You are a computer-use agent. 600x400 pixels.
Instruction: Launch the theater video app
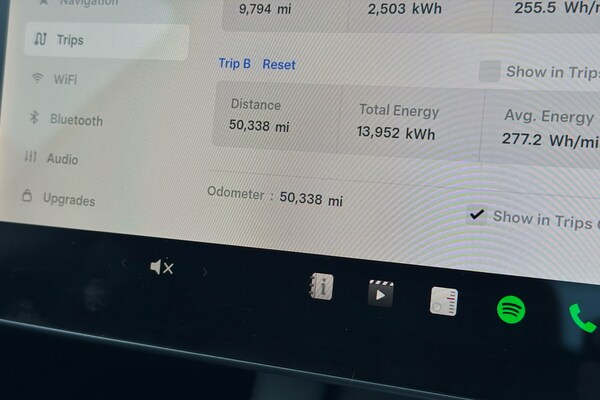381,292
